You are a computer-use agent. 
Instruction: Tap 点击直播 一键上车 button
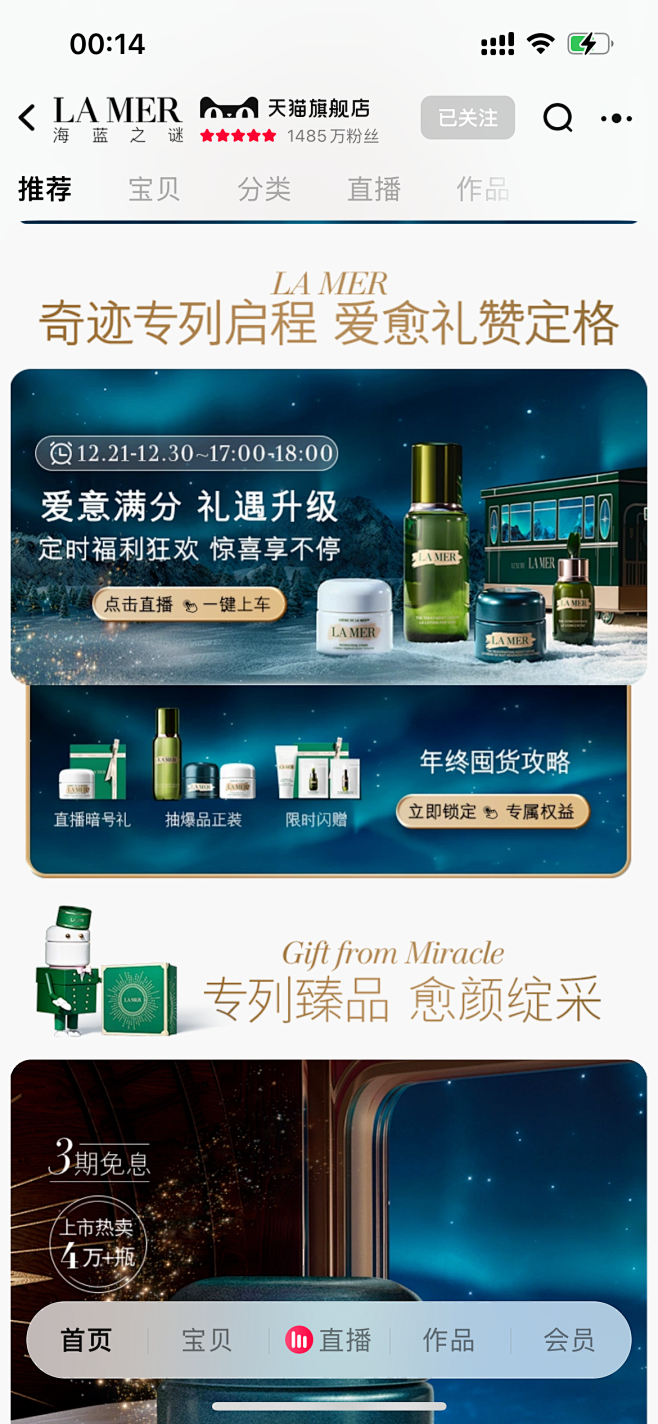coord(189,604)
